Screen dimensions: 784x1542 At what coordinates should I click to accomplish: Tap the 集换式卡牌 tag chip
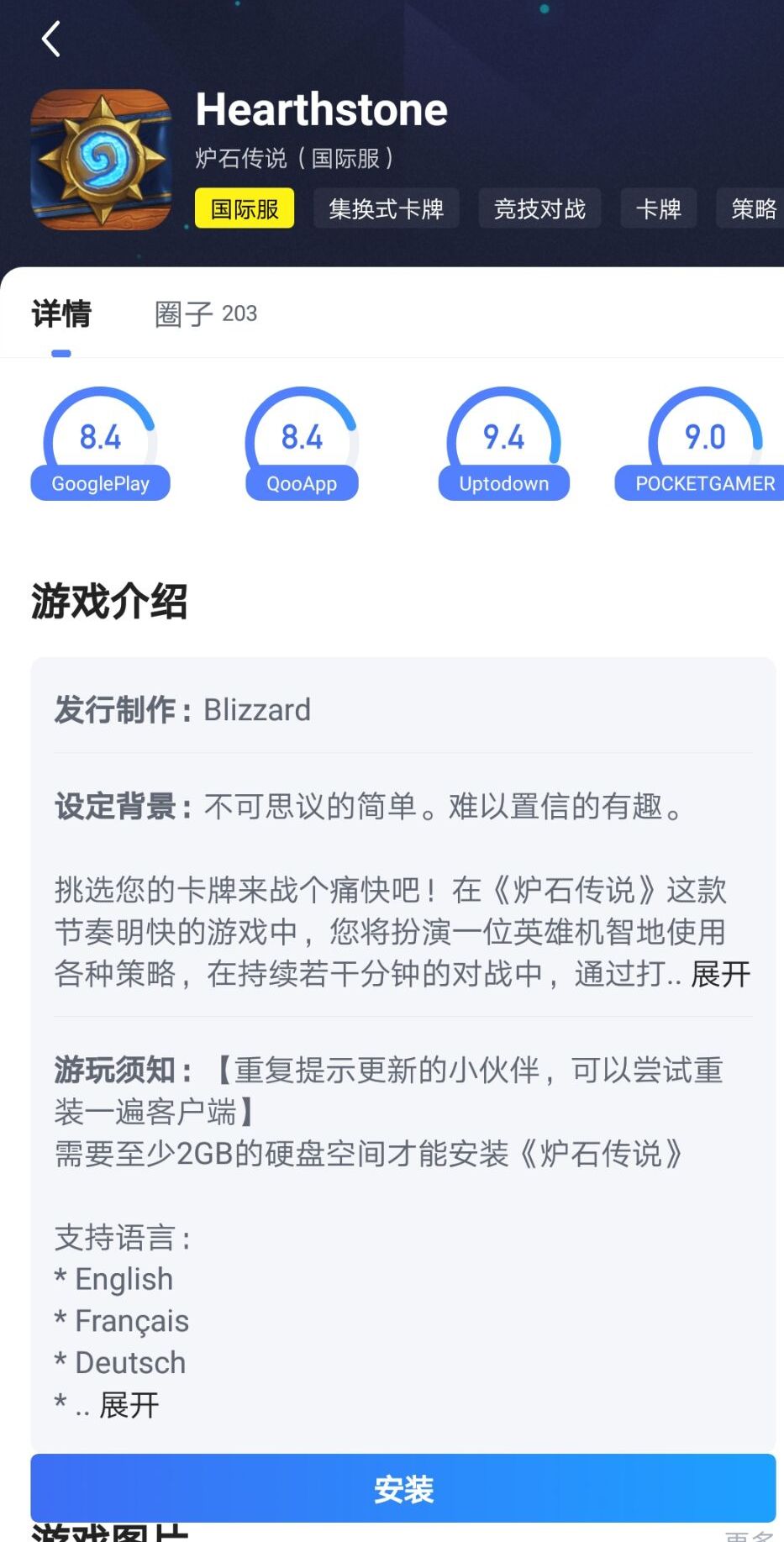[x=386, y=208]
